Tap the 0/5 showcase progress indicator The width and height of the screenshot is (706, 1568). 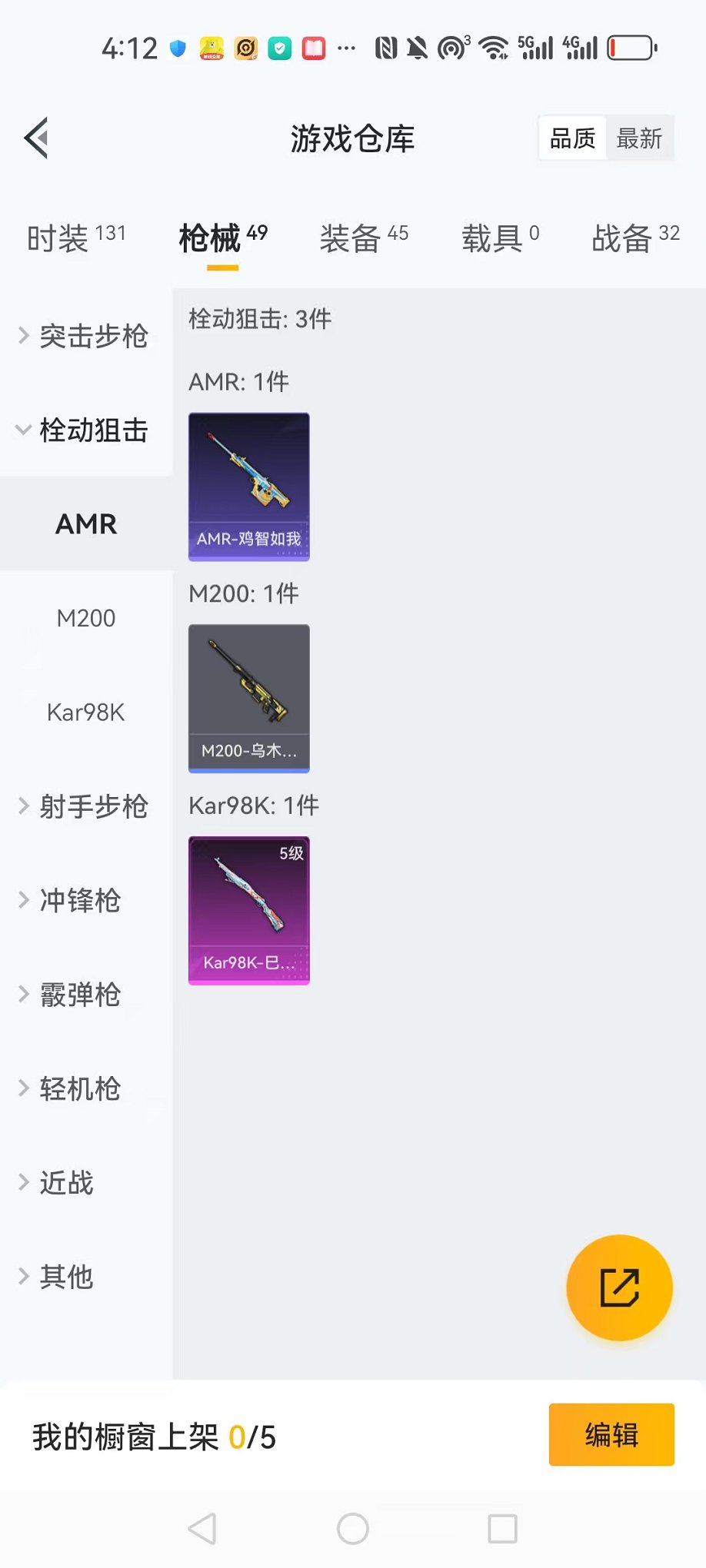tap(252, 1436)
